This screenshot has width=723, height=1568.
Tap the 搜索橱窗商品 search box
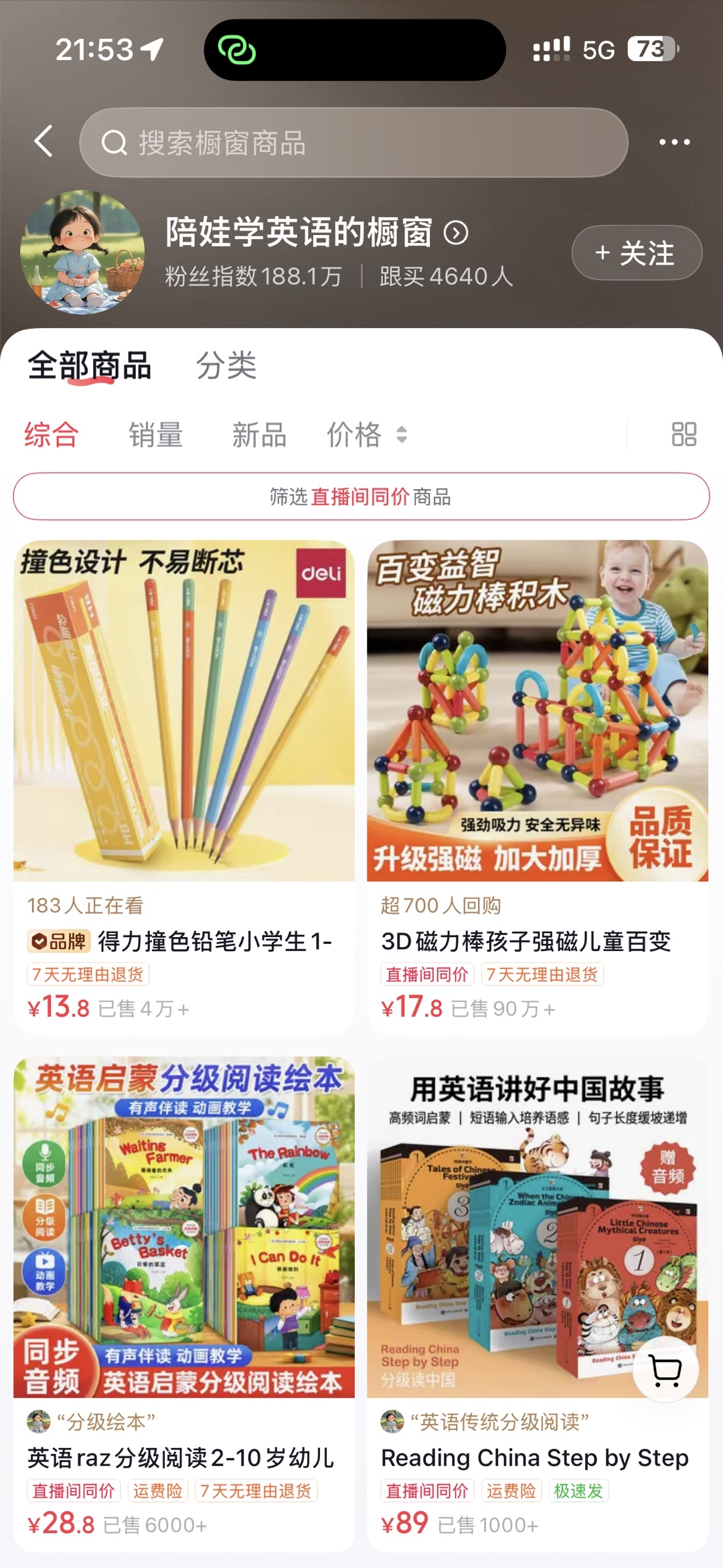point(353,143)
